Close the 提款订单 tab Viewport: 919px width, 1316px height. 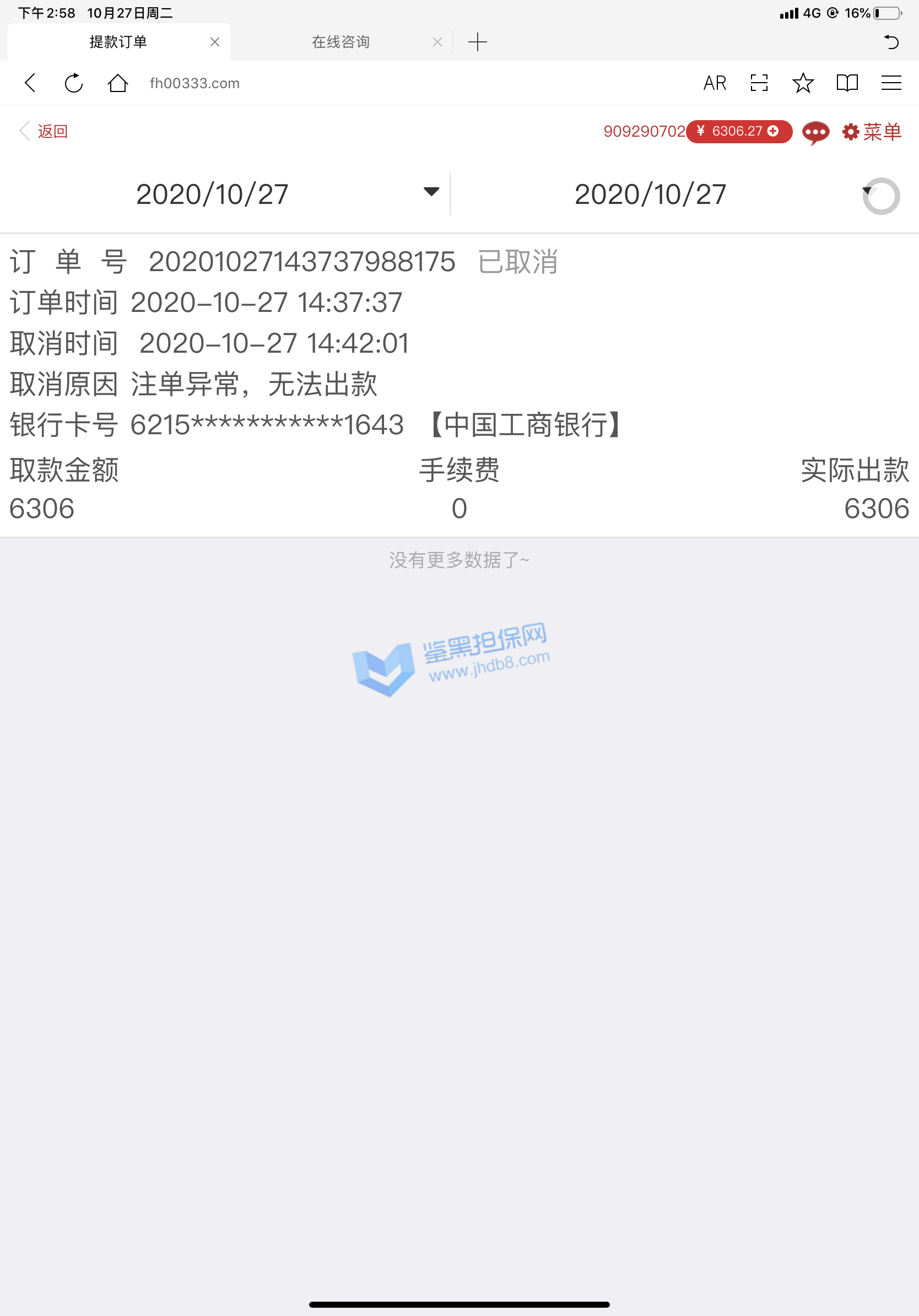point(215,42)
